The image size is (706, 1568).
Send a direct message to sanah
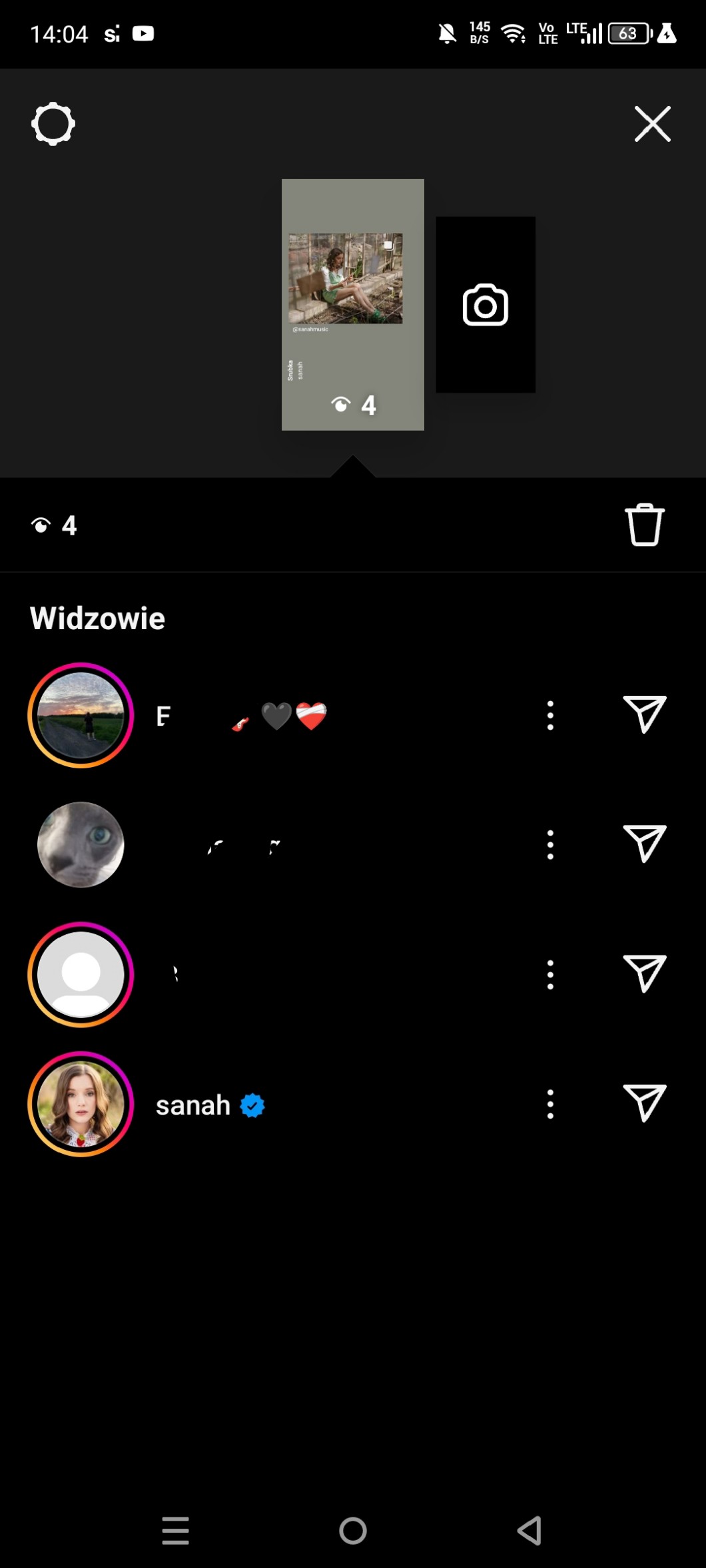click(x=644, y=1103)
